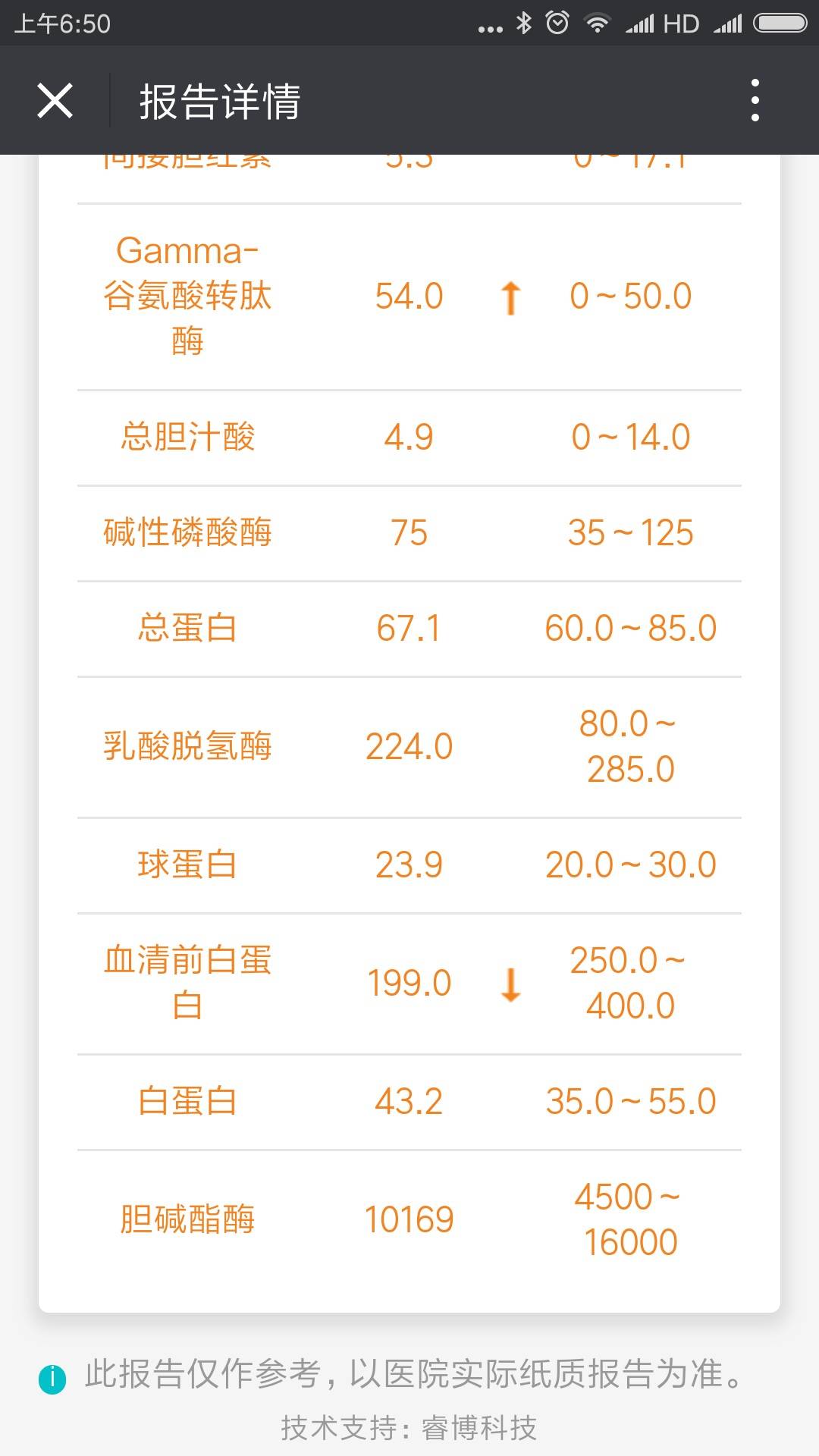Open the three-dot options menu

pos(754,101)
